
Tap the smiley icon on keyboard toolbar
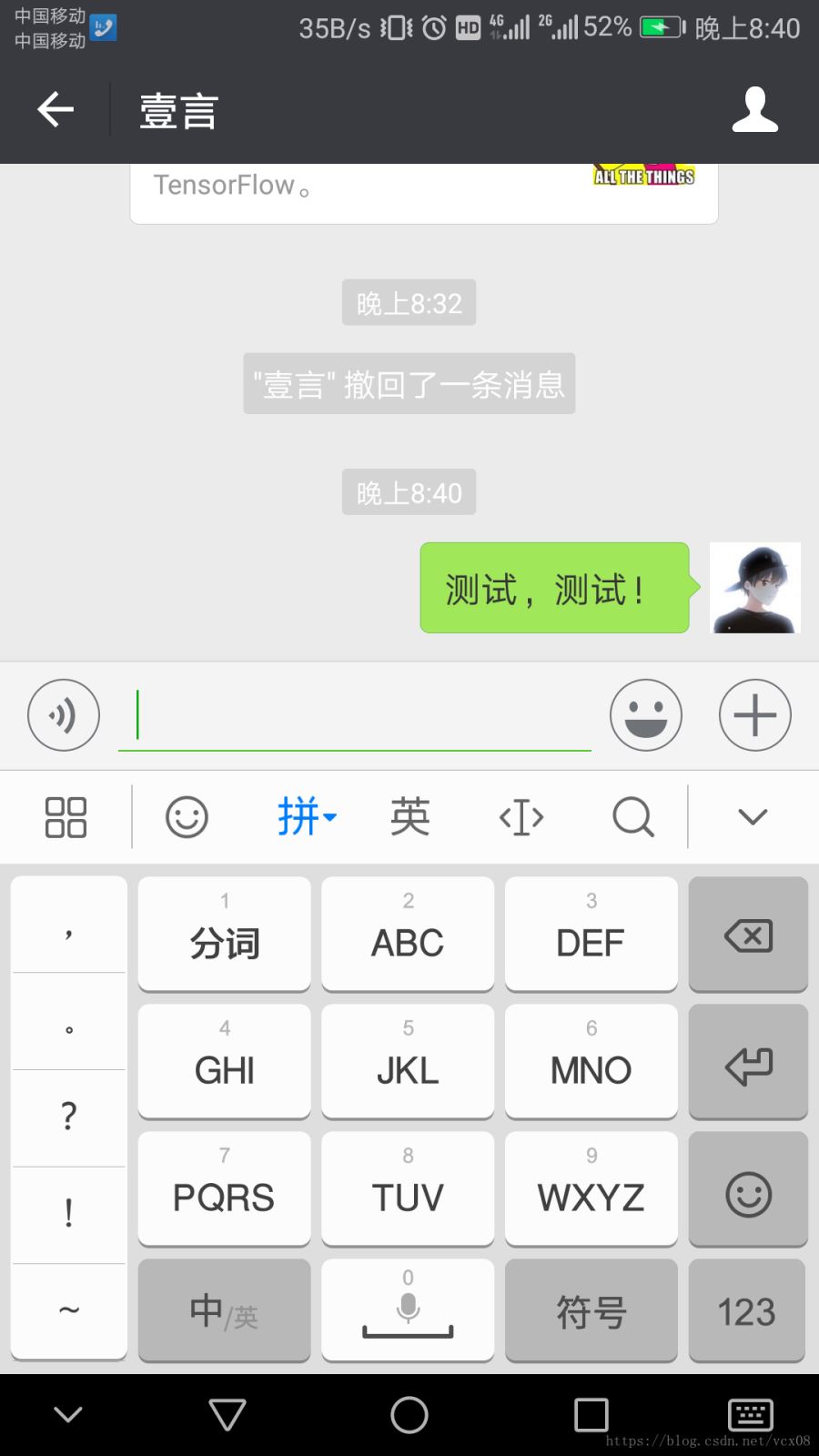187,816
